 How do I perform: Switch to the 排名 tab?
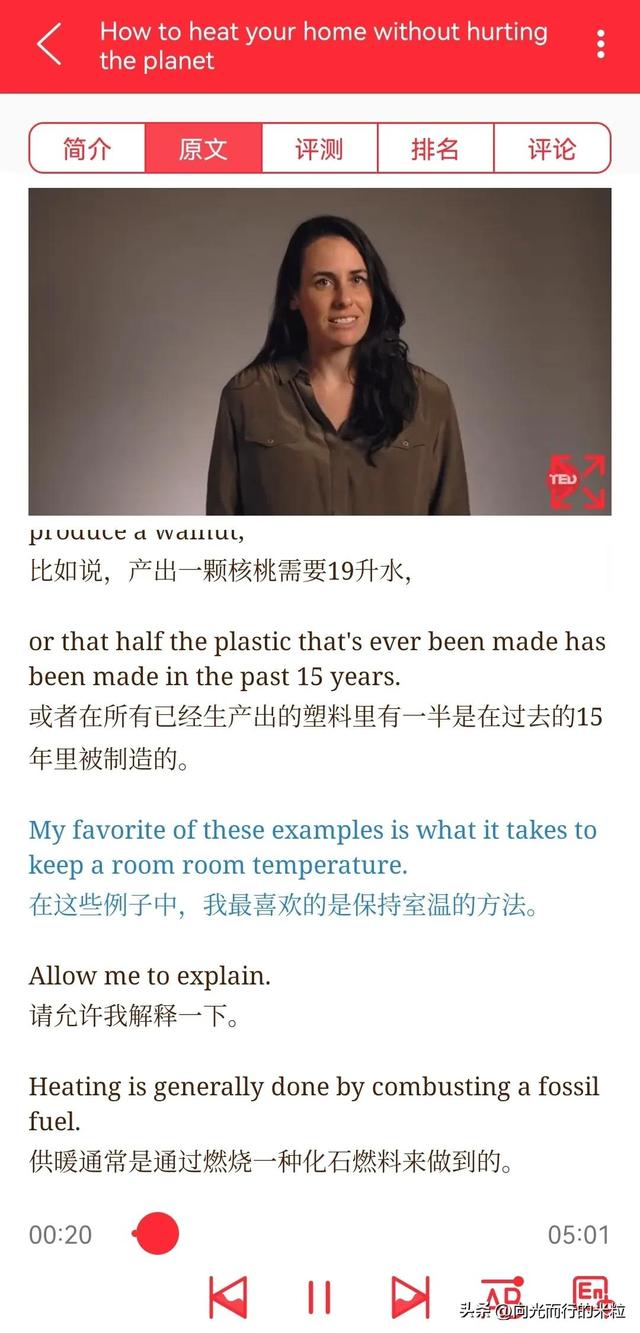tap(436, 149)
